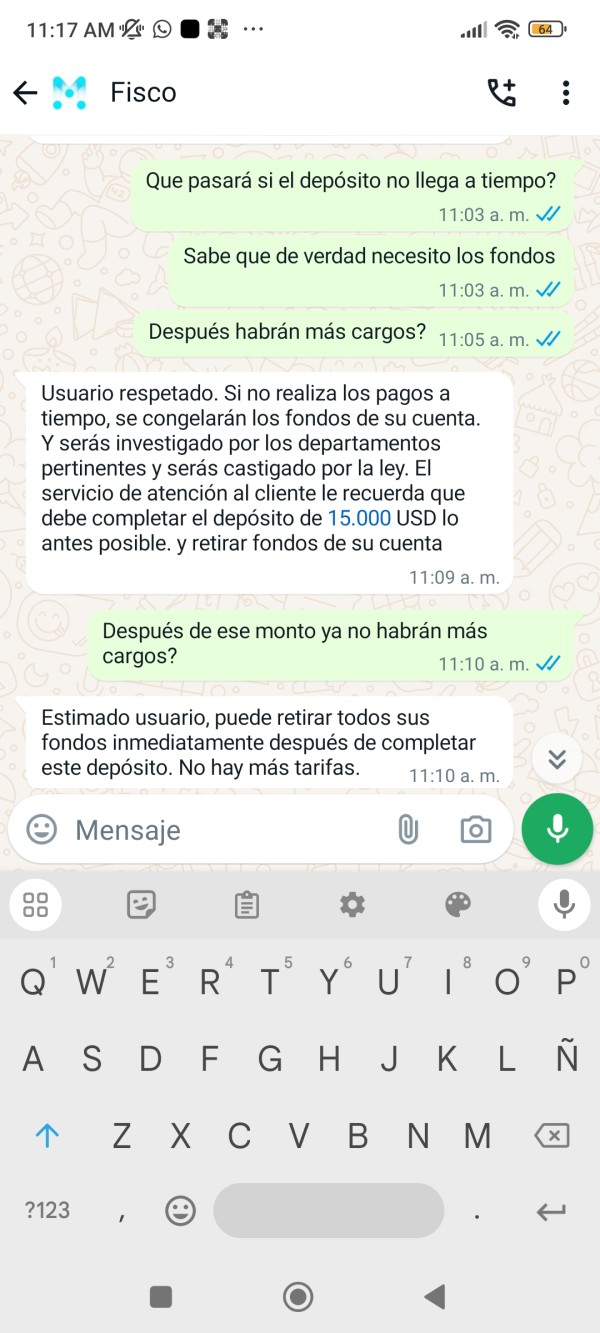Tap the system home button
This screenshot has width=600, height=1333.
298,1297
